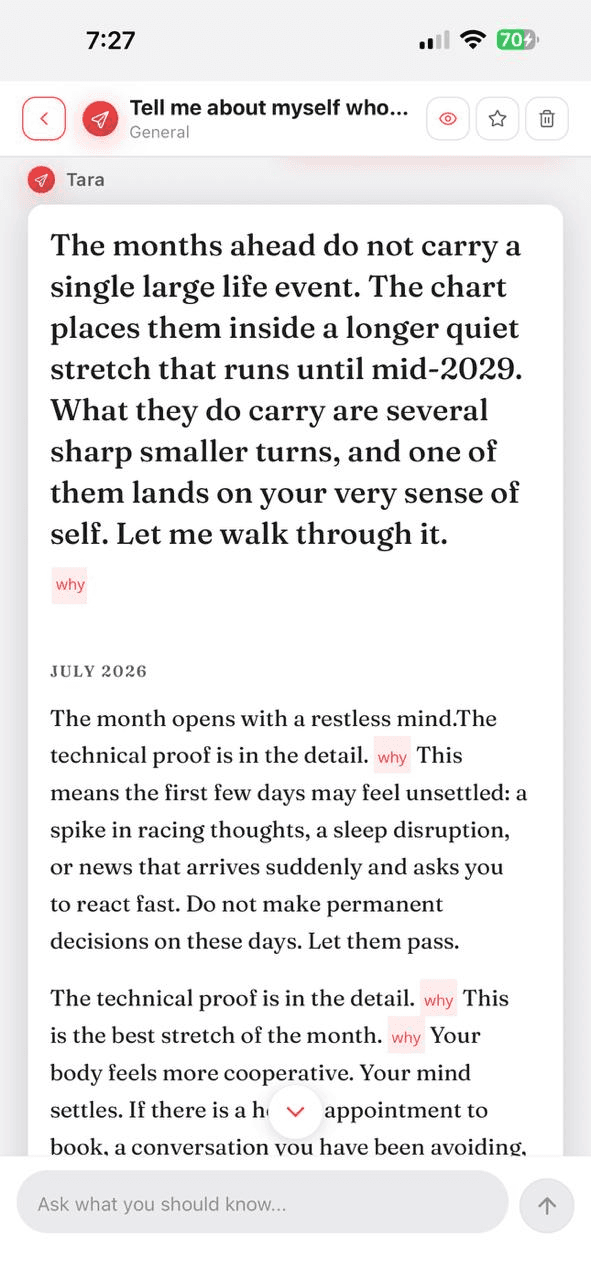
Task: Go back using the header arrow
Action: tap(44, 119)
